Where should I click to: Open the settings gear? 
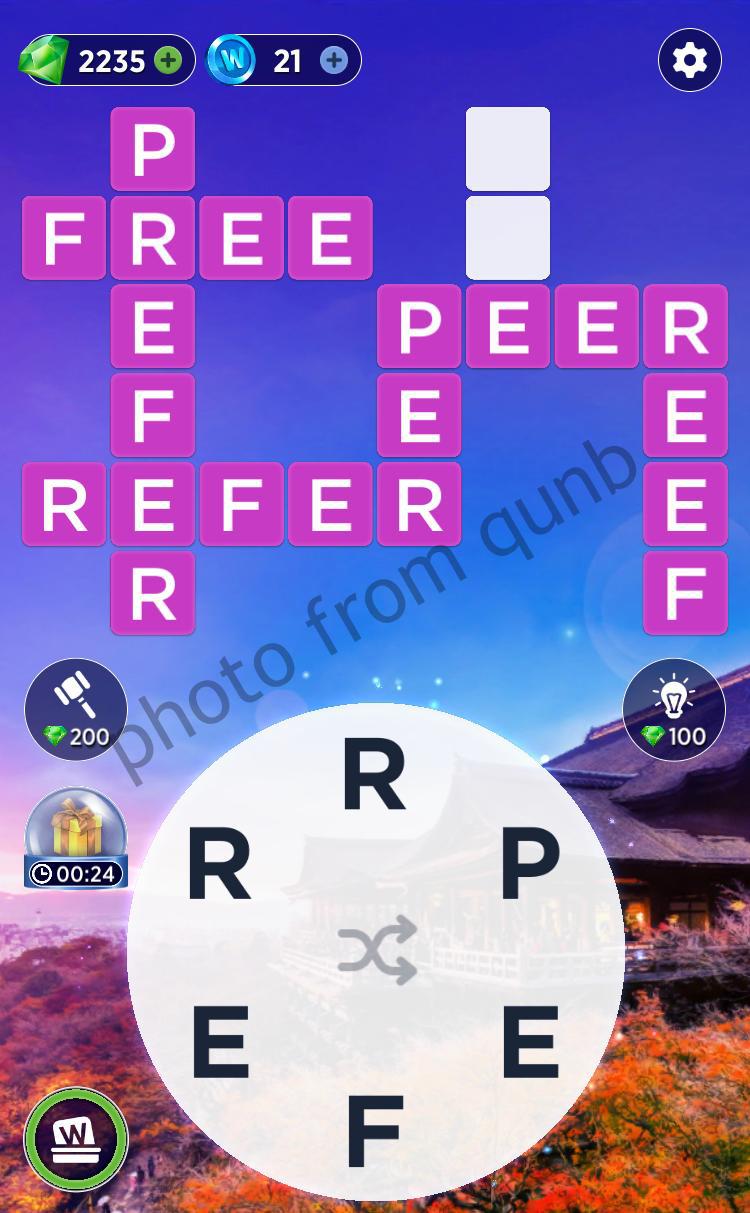[689, 61]
